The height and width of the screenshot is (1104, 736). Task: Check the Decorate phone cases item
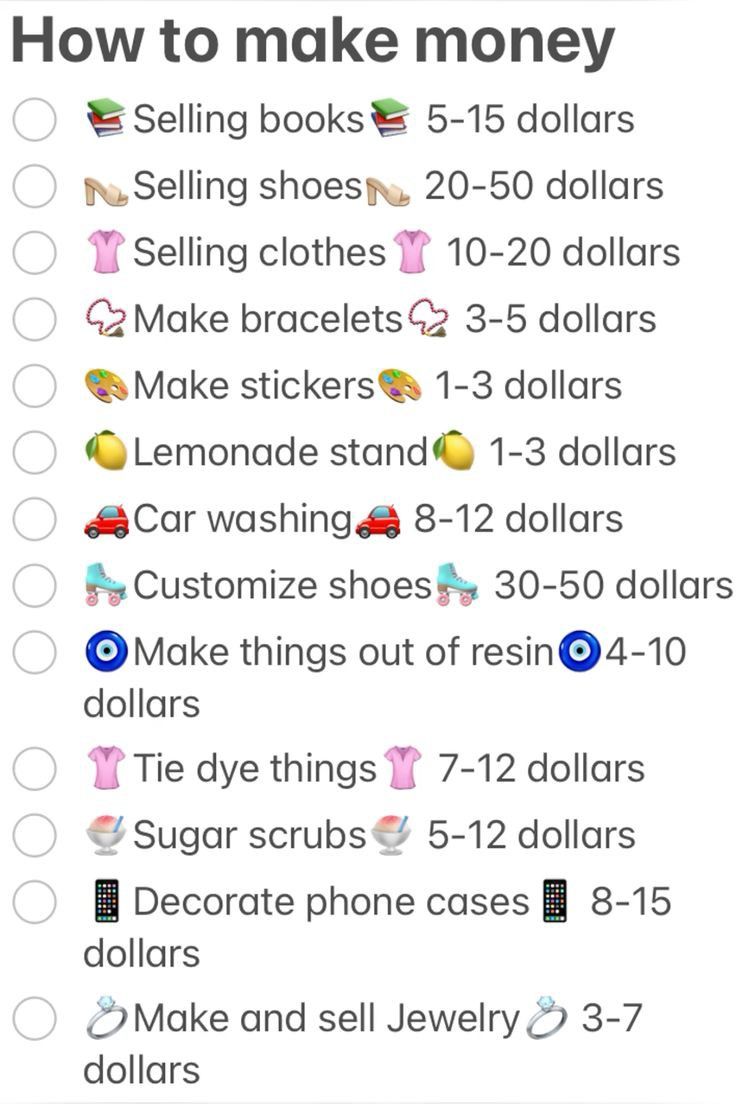[x=35, y=903]
